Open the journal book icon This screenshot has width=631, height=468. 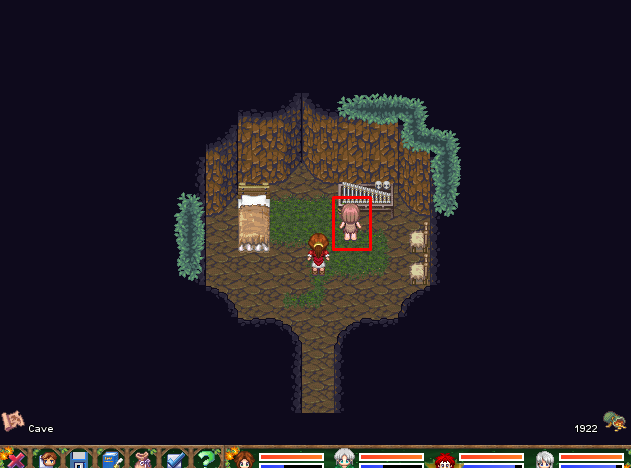110,459
